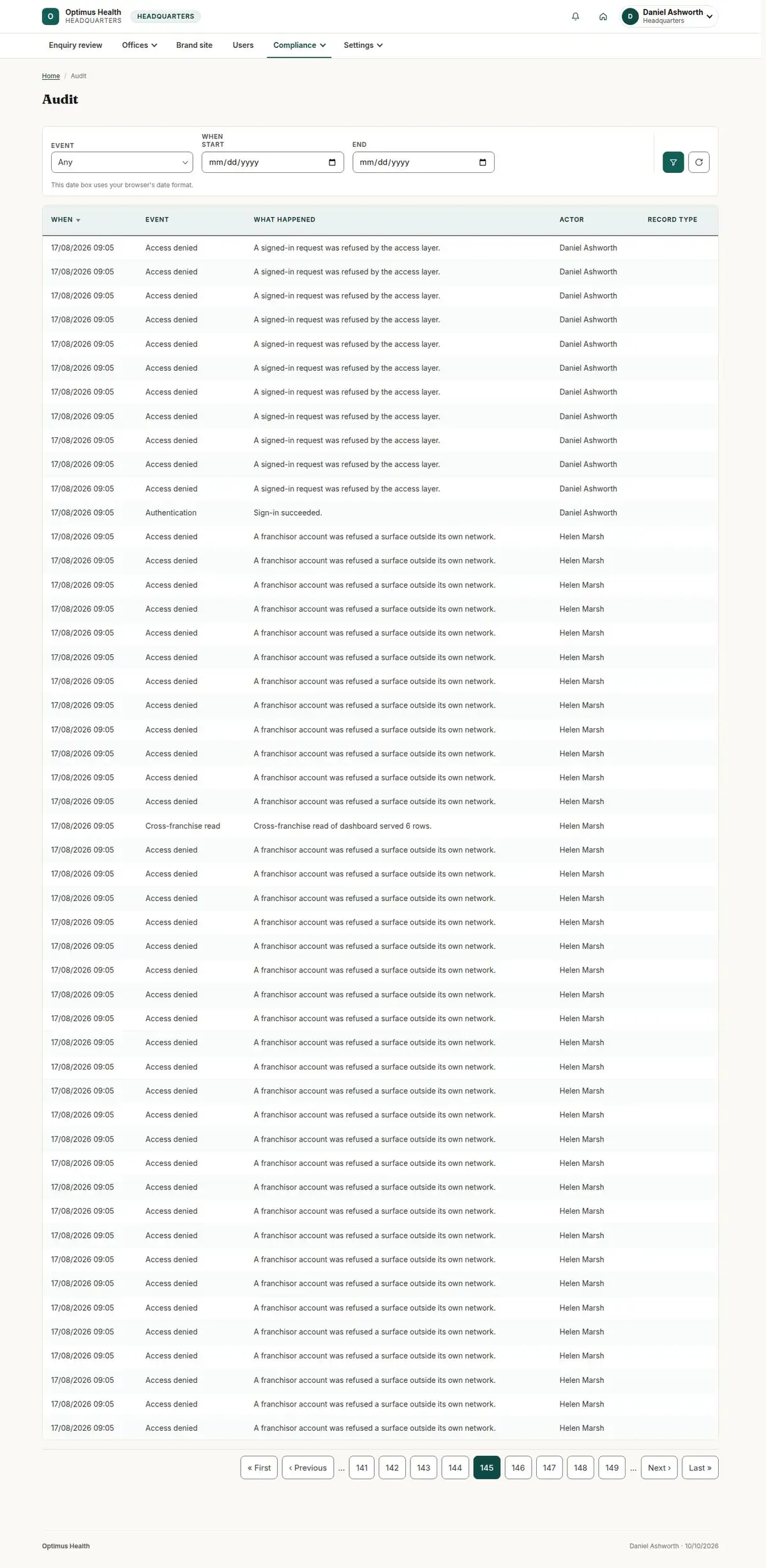This screenshot has width=766, height=1568.
Task: Tap the home icon in header
Action: click(603, 17)
